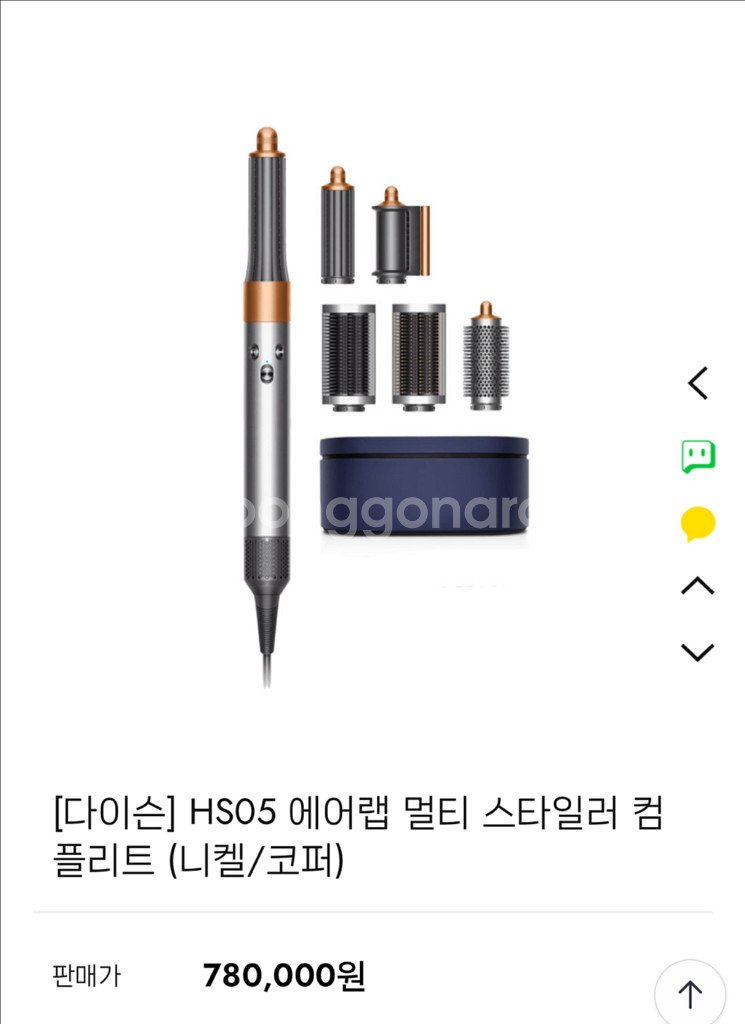The width and height of the screenshot is (745, 1024).
Task: Tap the downward chevron on the side
Action: (x=698, y=653)
